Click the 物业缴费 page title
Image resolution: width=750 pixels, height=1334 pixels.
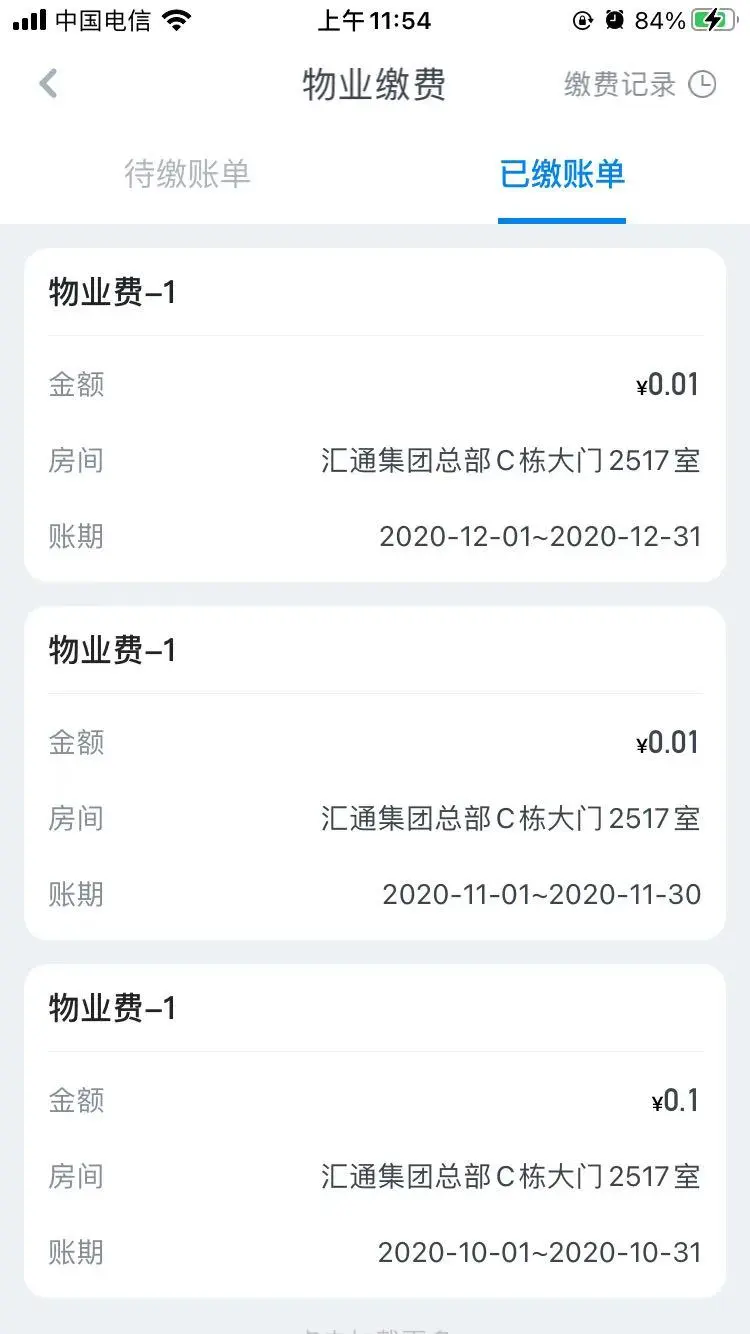[375, 85]
